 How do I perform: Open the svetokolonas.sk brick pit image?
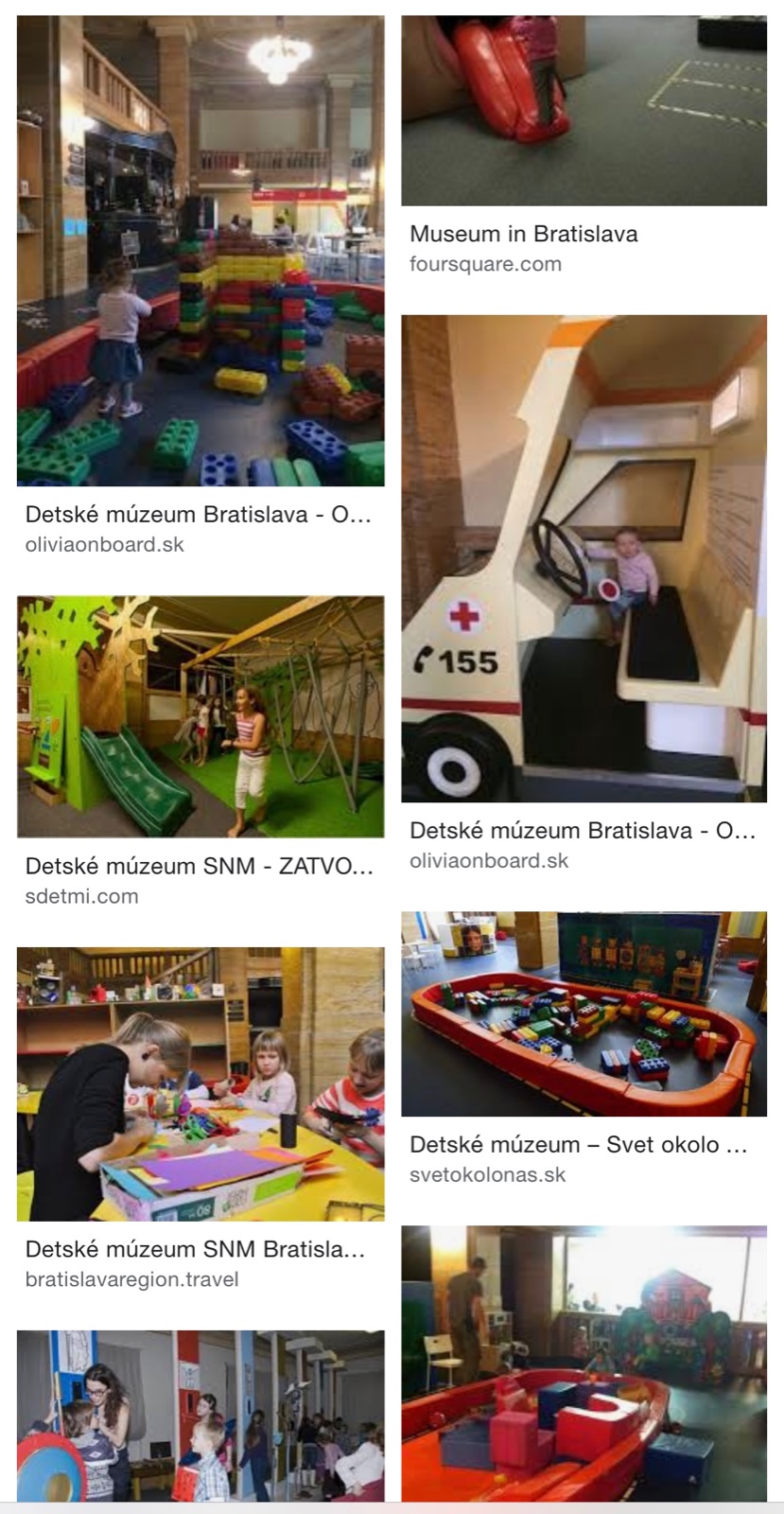(584, 1013)
